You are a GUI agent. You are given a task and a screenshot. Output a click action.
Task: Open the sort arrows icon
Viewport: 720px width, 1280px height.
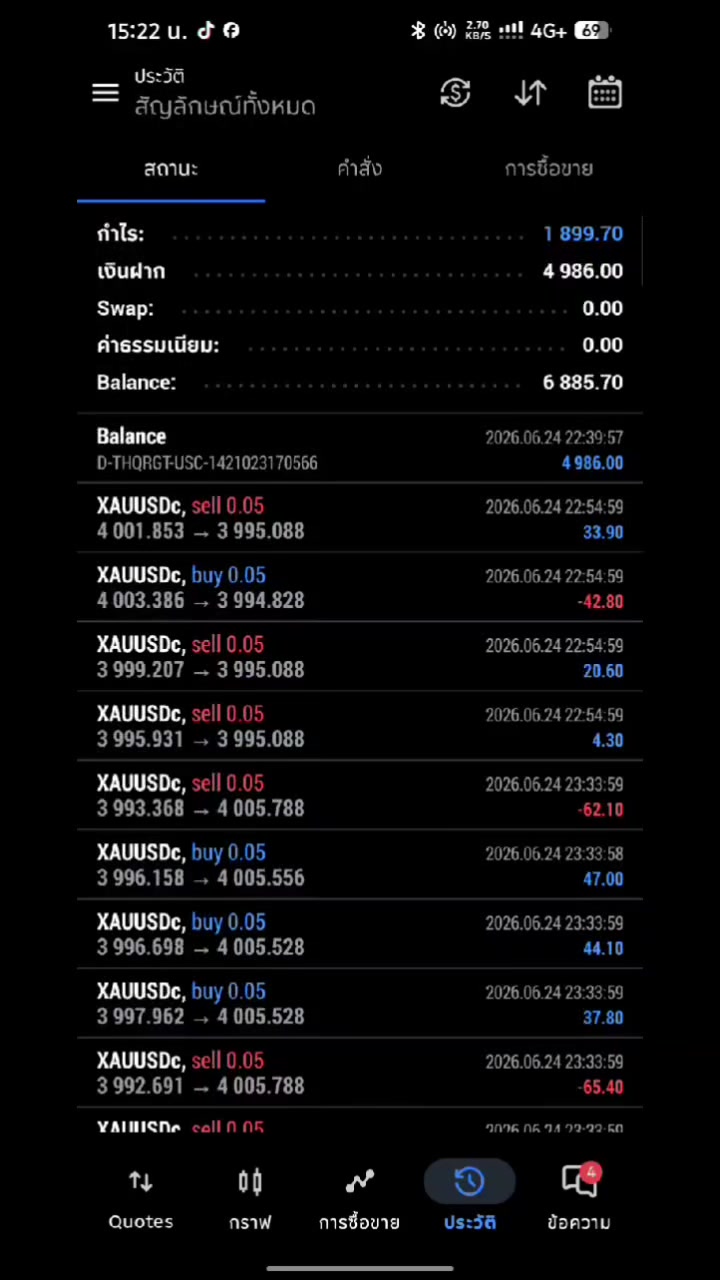coord(530,93)
